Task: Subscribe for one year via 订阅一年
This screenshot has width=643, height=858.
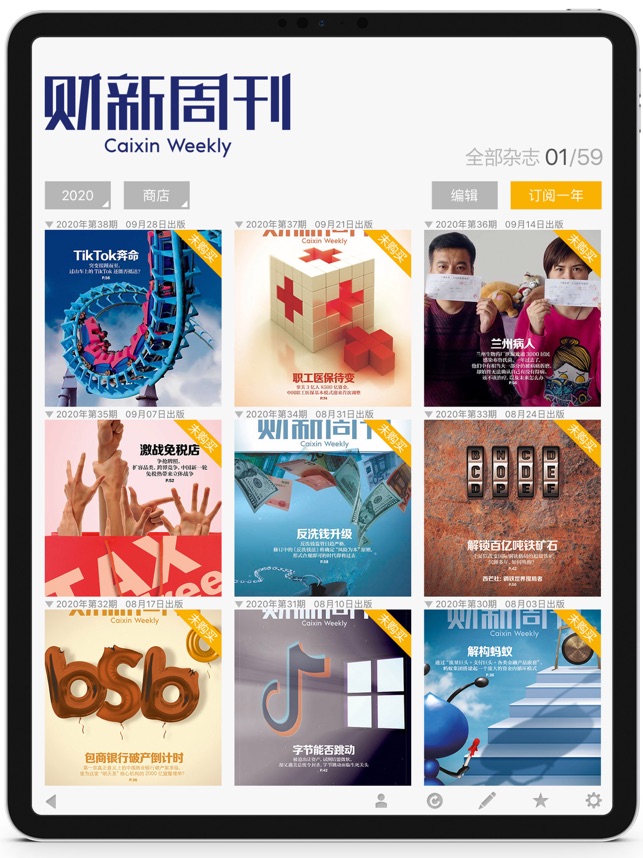Action: (x=555, y=196)
